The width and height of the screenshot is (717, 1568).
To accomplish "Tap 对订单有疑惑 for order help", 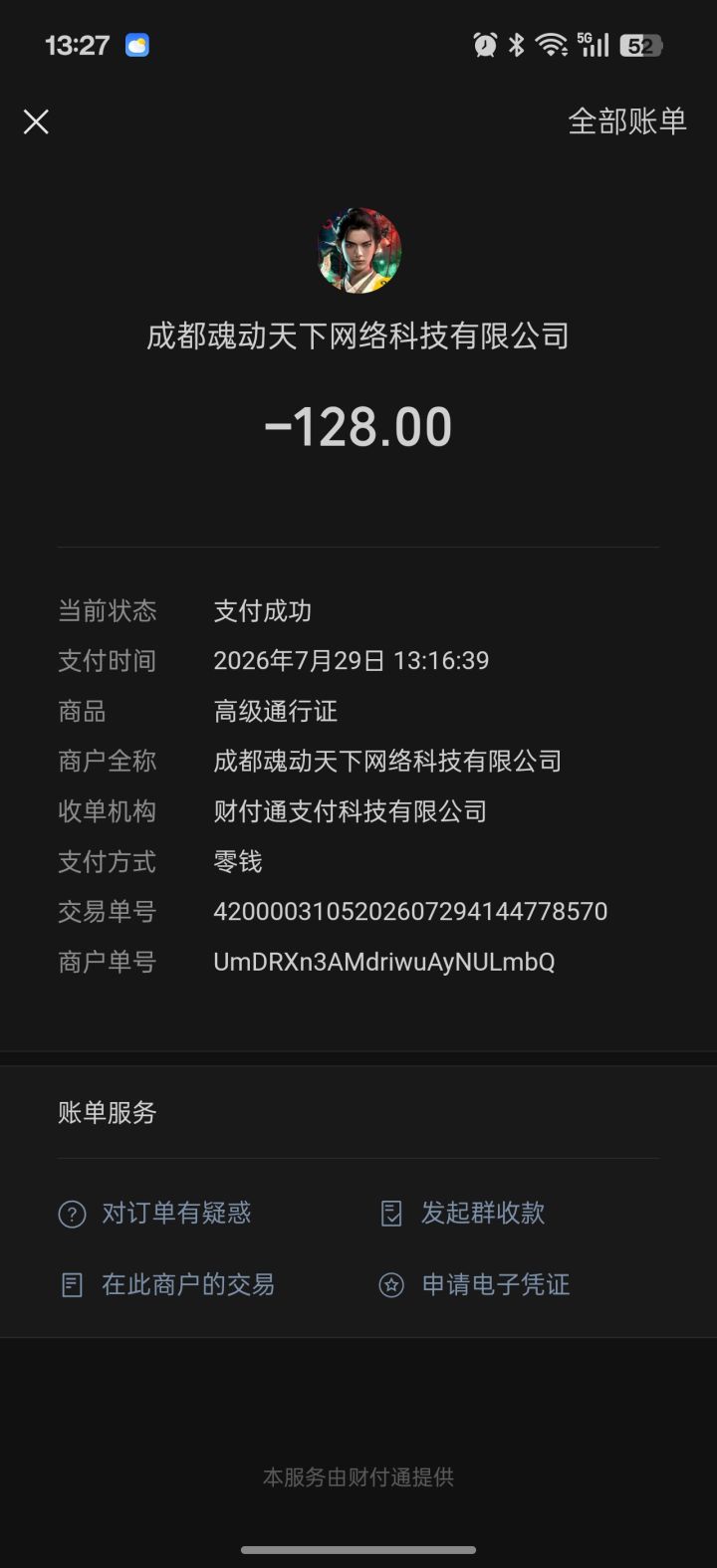I will pos(155,1213).
